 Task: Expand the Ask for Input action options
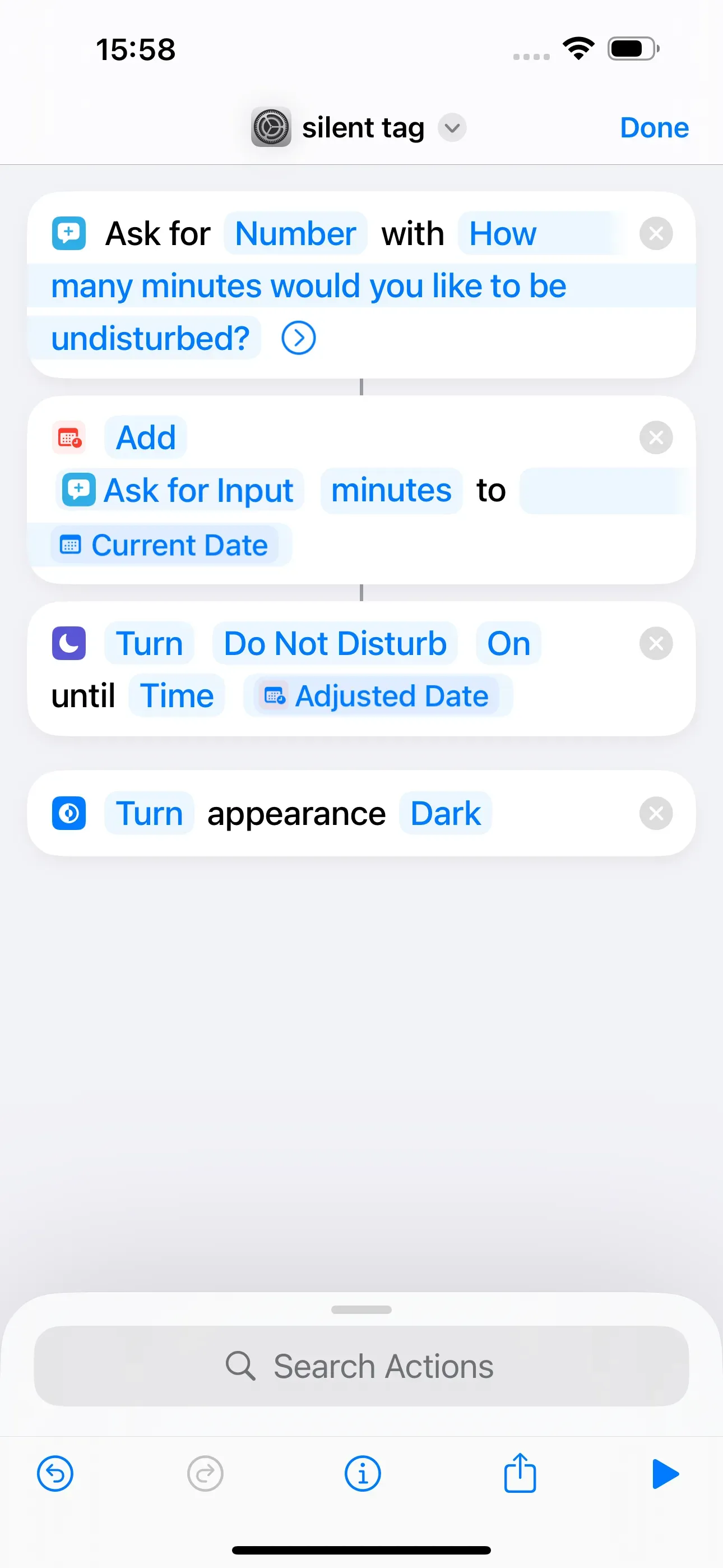[x=298, y=338]
